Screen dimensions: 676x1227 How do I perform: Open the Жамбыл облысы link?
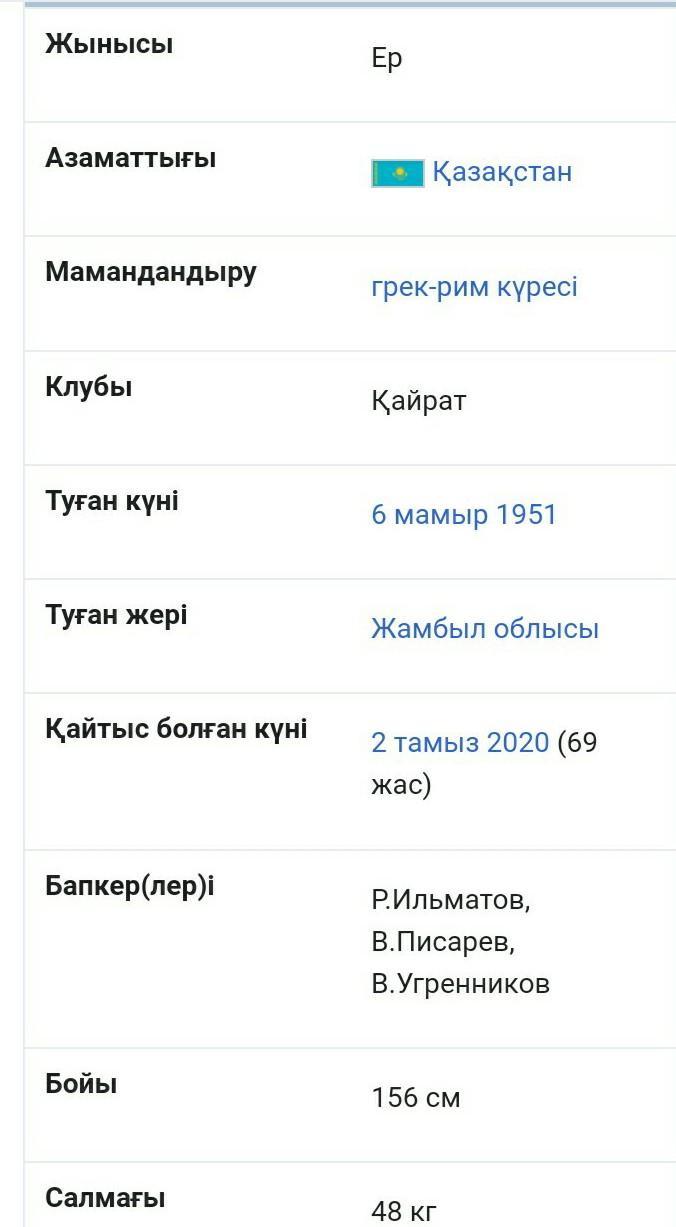[485, 629]
